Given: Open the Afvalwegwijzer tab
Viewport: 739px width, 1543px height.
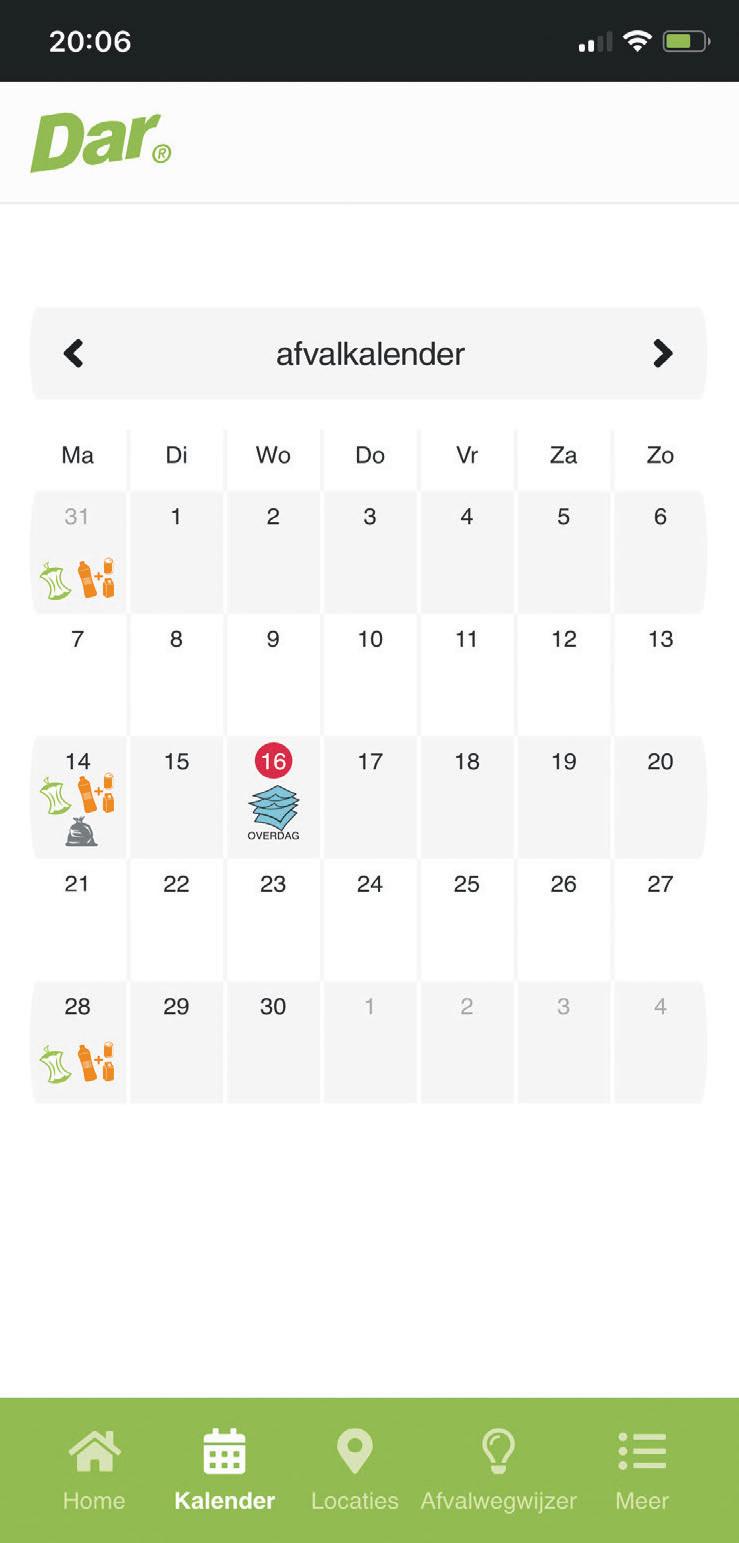Looking at the screenshot, I should pyautogui.click(x=498, y=1469).
